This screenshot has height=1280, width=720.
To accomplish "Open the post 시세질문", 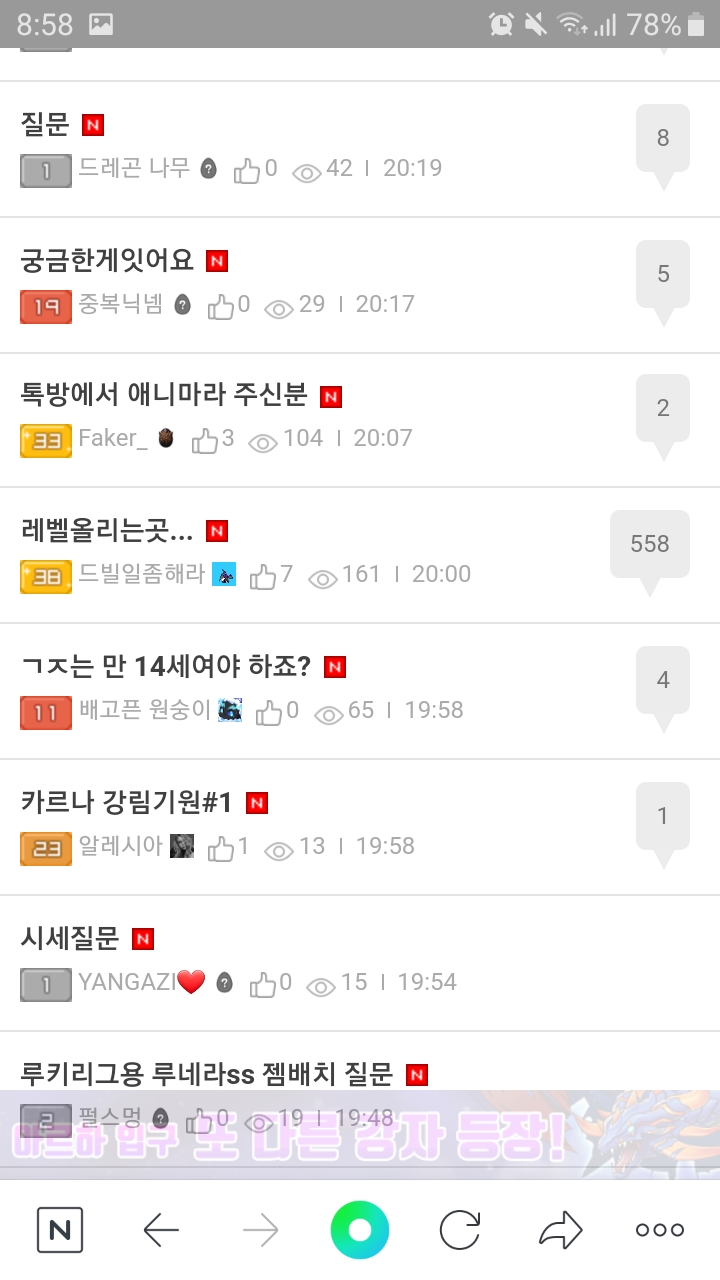I will [x=70, y=938].
